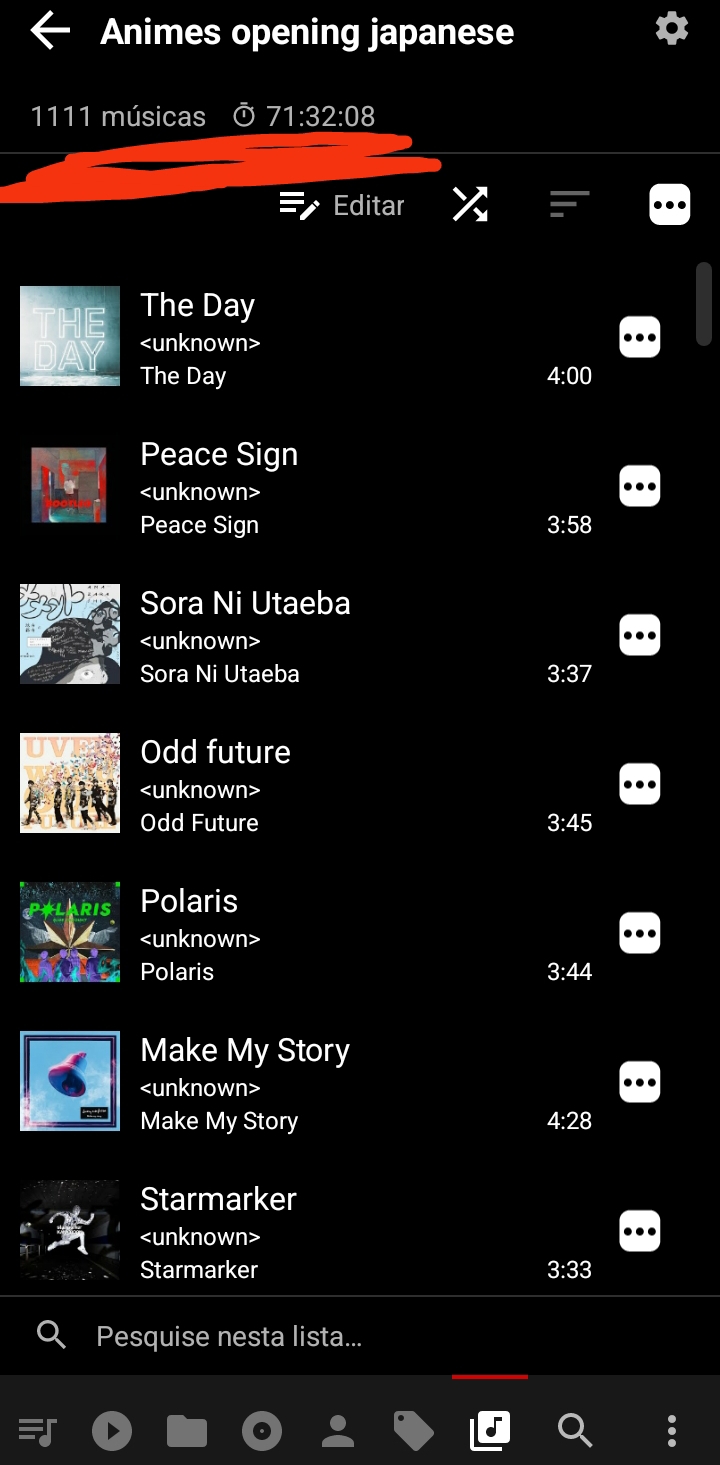
Task: Open the bottom bar search tab
Action: [575, 1431]
